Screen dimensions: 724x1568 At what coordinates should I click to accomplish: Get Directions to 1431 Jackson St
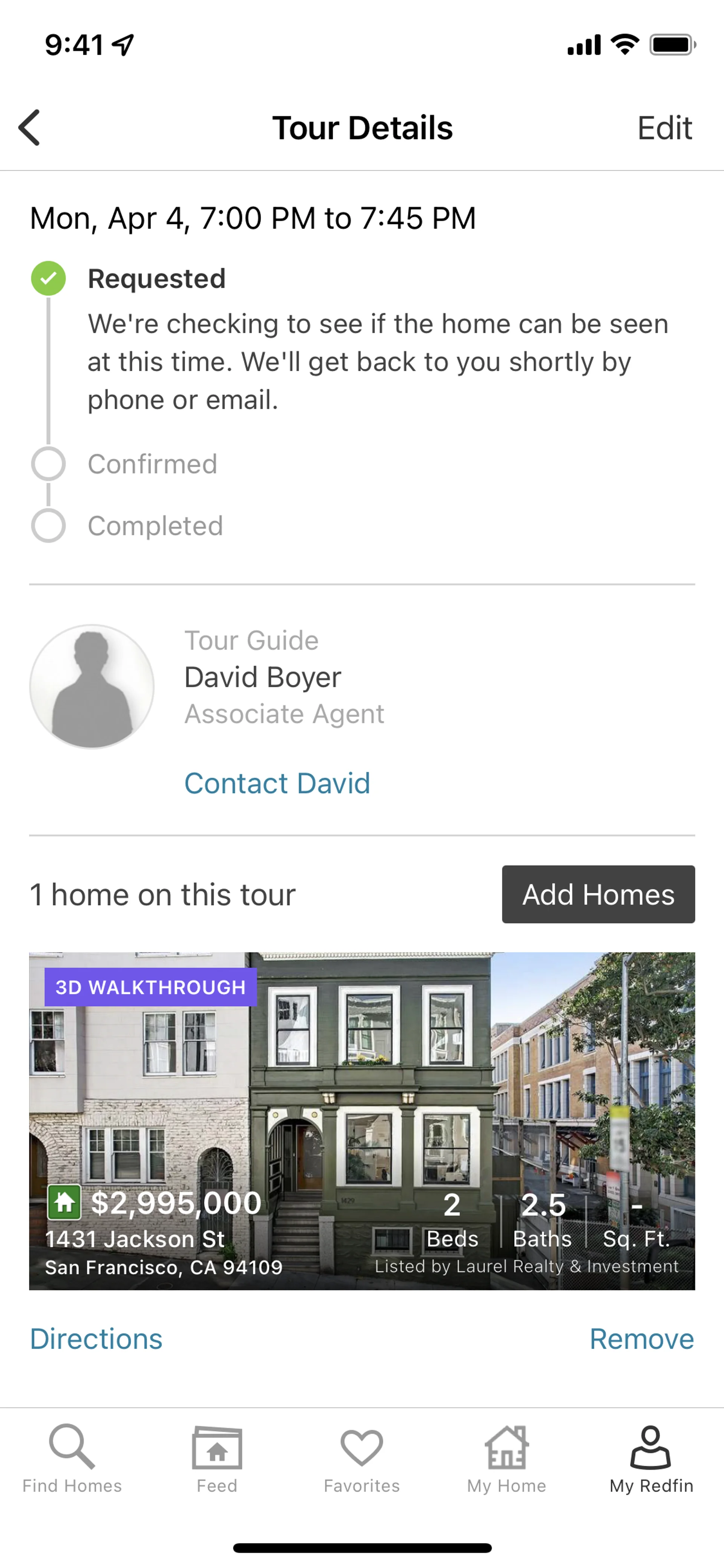(96, 1339)
